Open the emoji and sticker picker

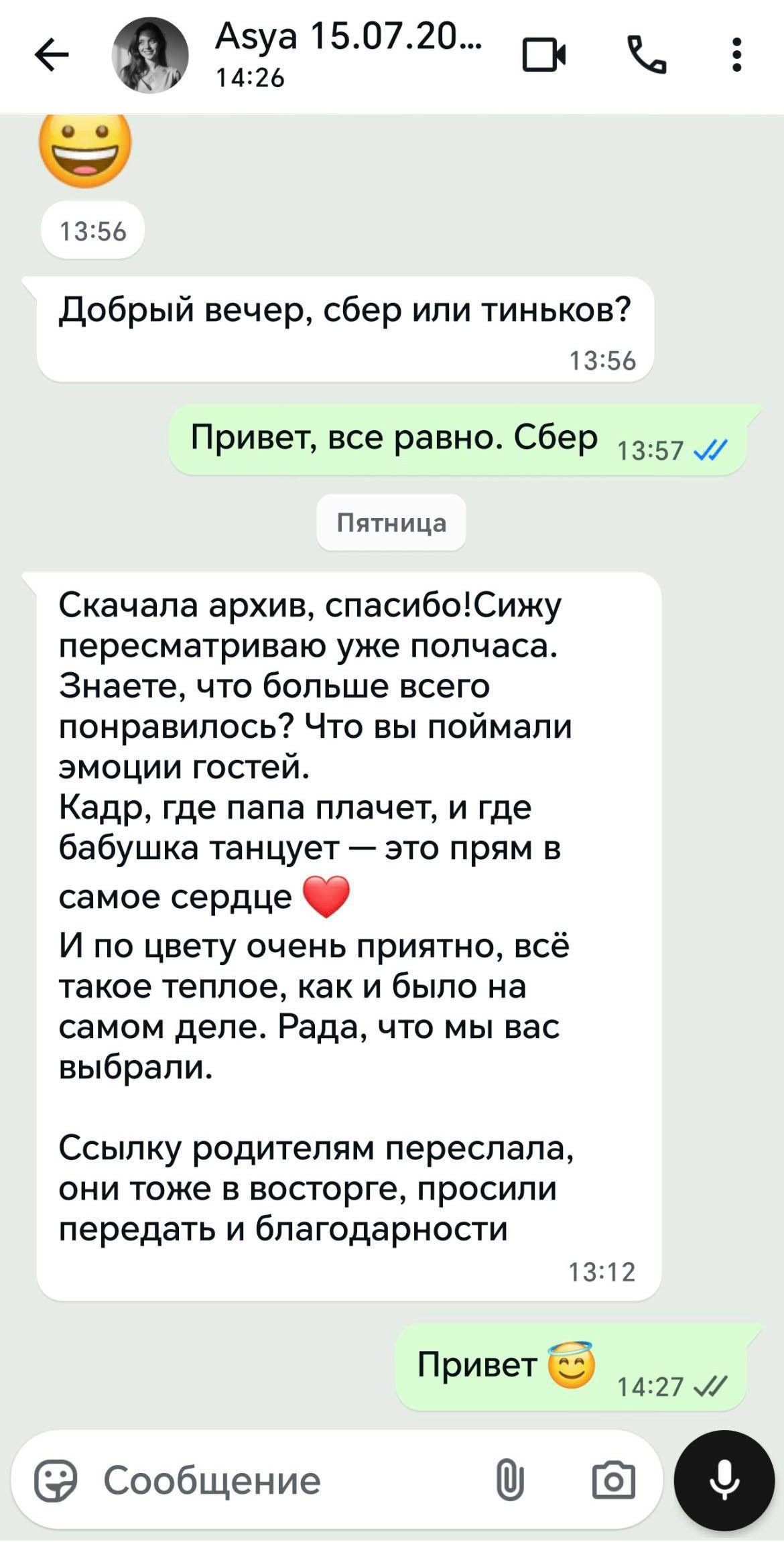(x=56, y=1480)
